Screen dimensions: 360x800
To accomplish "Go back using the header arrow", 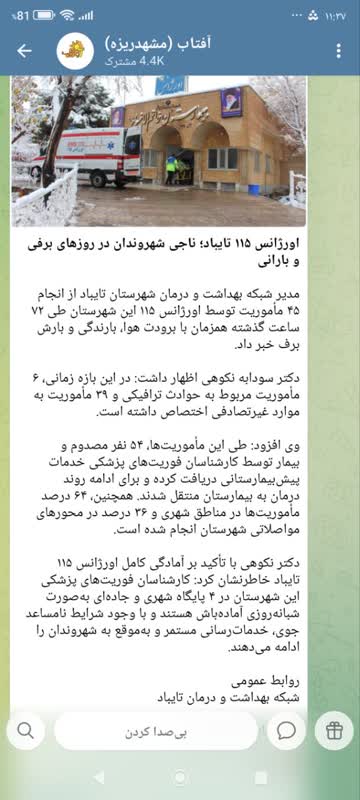I will 24,51.
